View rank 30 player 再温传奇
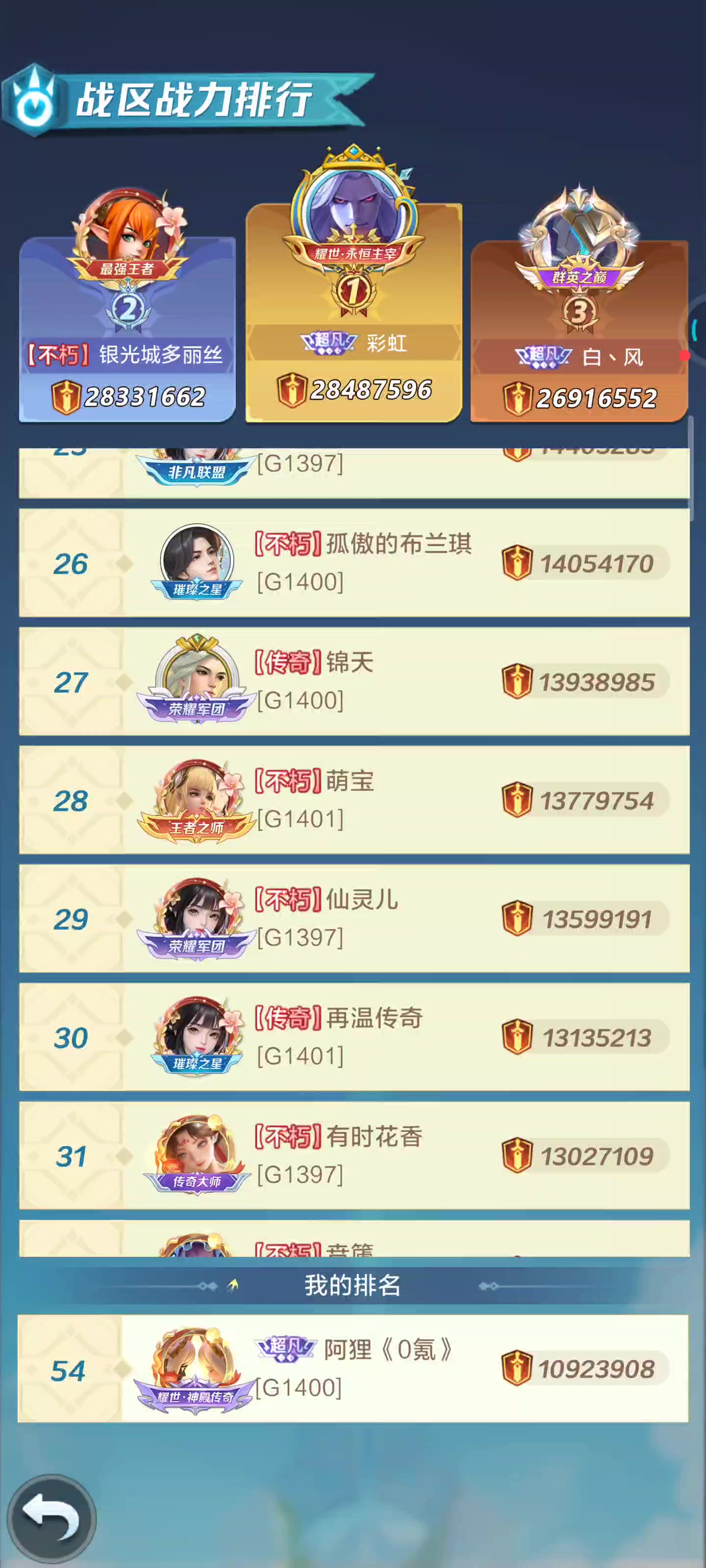 (354, 1037)
